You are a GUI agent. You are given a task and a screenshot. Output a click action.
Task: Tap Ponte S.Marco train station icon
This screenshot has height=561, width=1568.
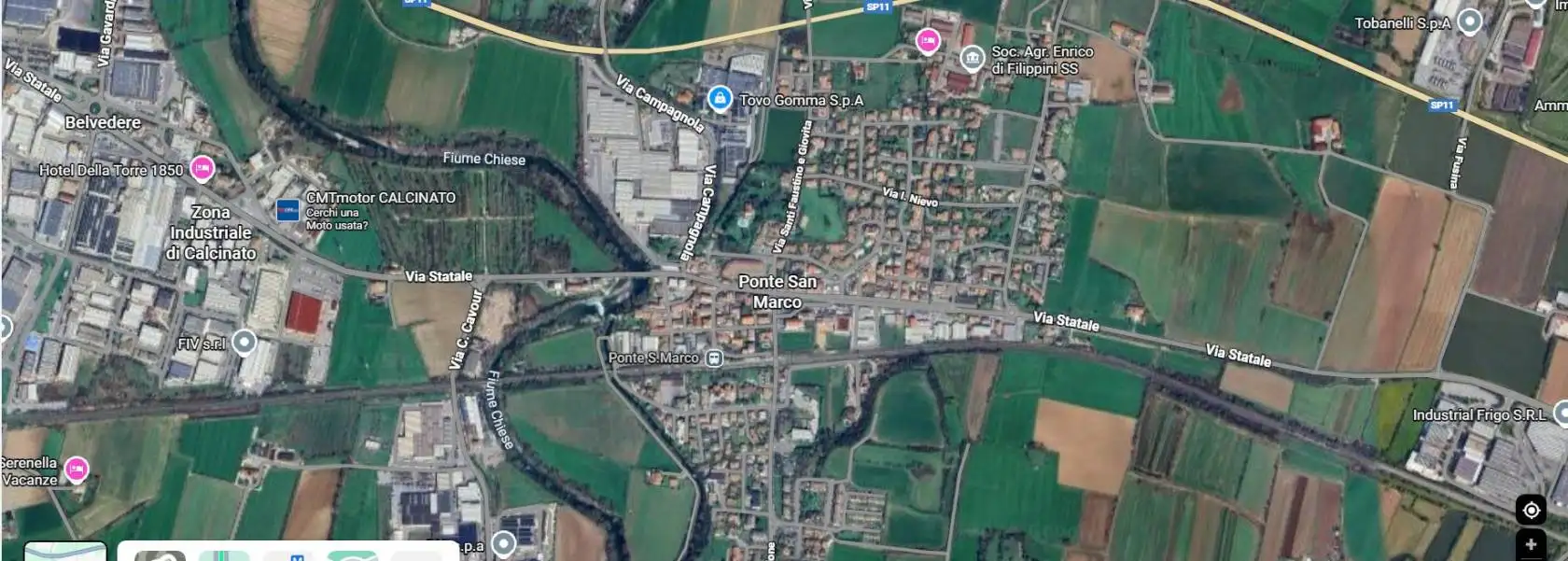(x=714, y=358)
